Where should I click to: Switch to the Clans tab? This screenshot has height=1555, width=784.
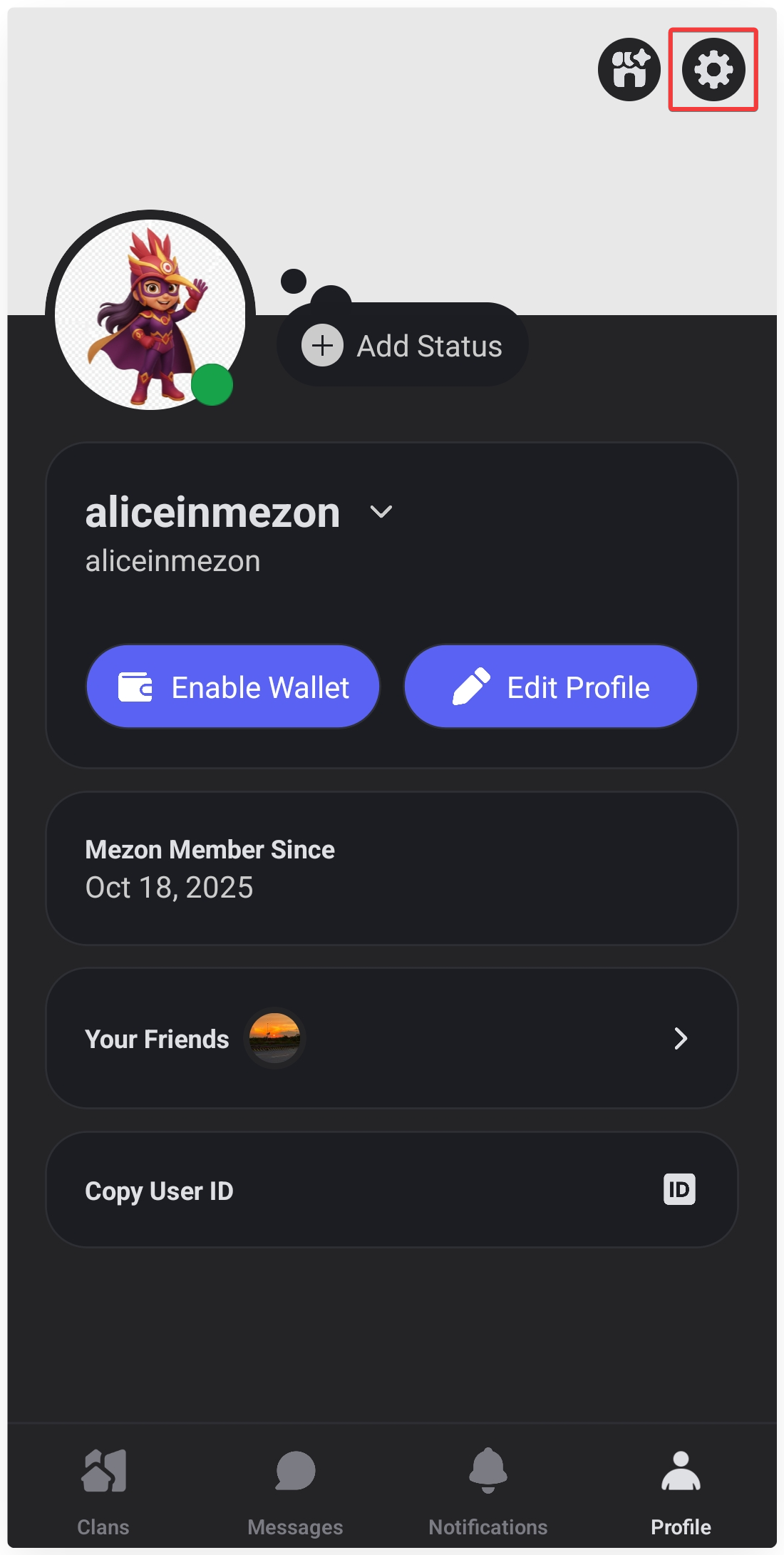103,1487
